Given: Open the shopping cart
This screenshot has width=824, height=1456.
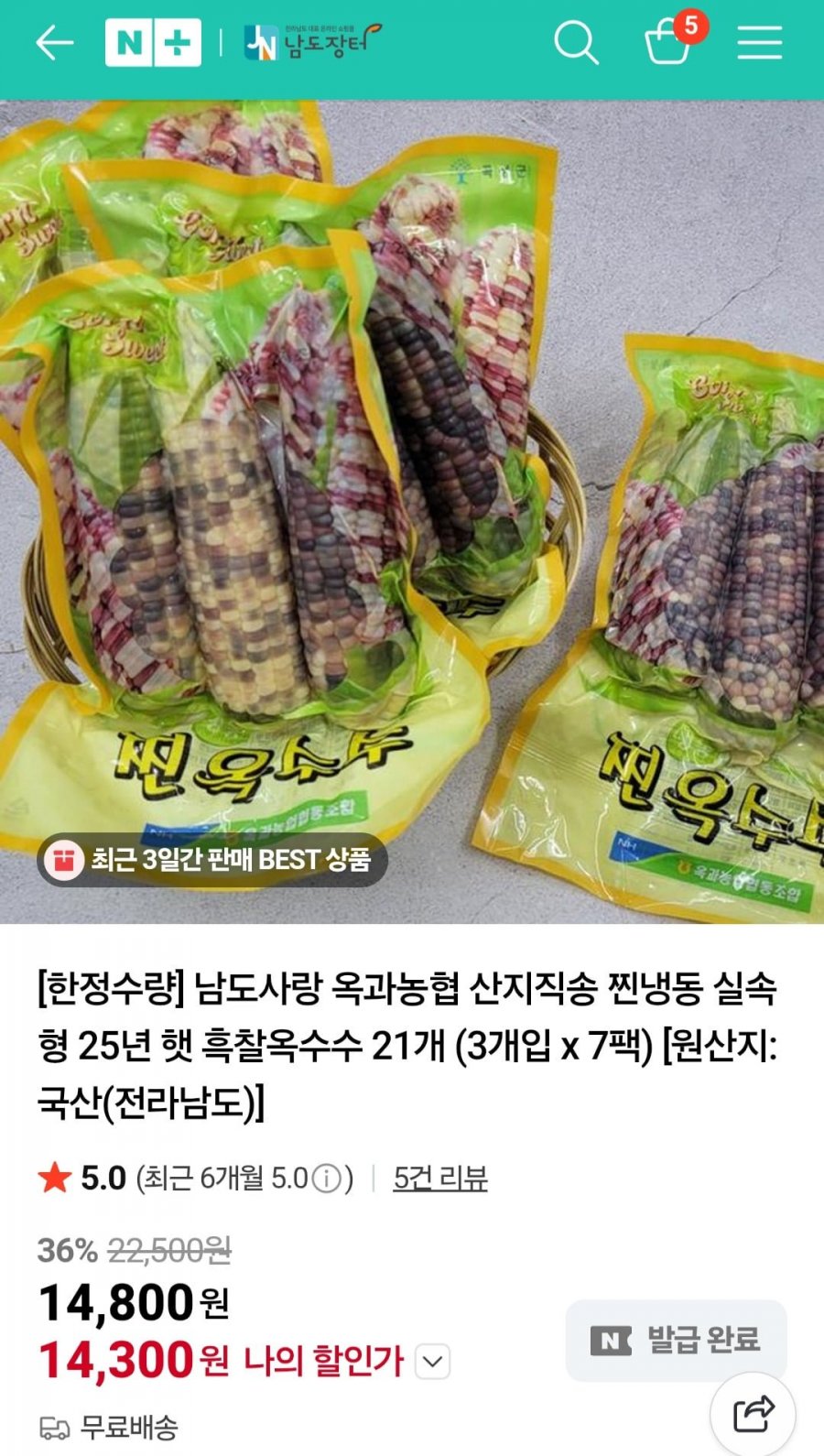Looking at the screenshot, I should click(x=669, y=42).
